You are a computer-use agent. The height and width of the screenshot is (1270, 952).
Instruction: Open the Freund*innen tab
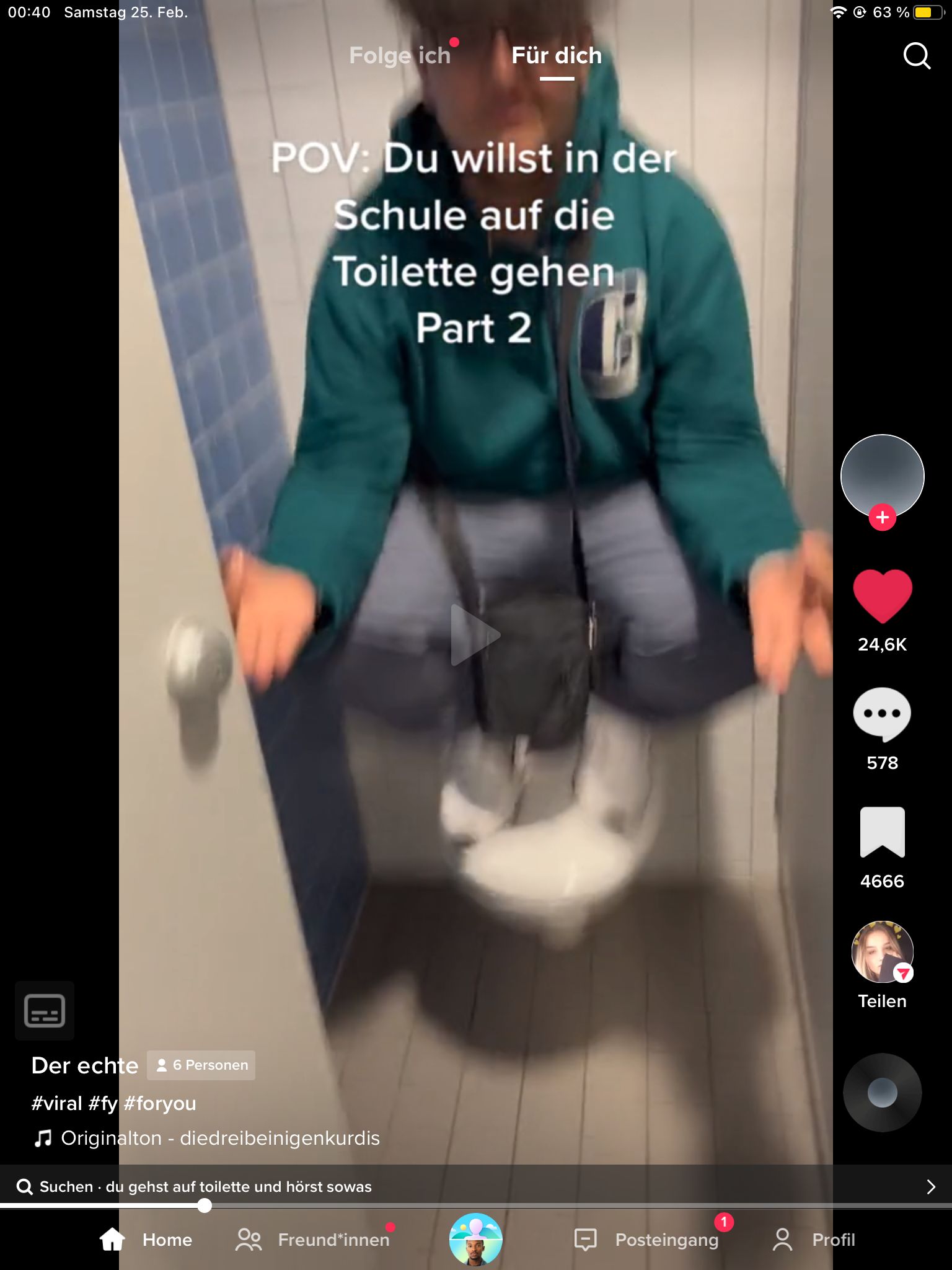coord(313,1240)
